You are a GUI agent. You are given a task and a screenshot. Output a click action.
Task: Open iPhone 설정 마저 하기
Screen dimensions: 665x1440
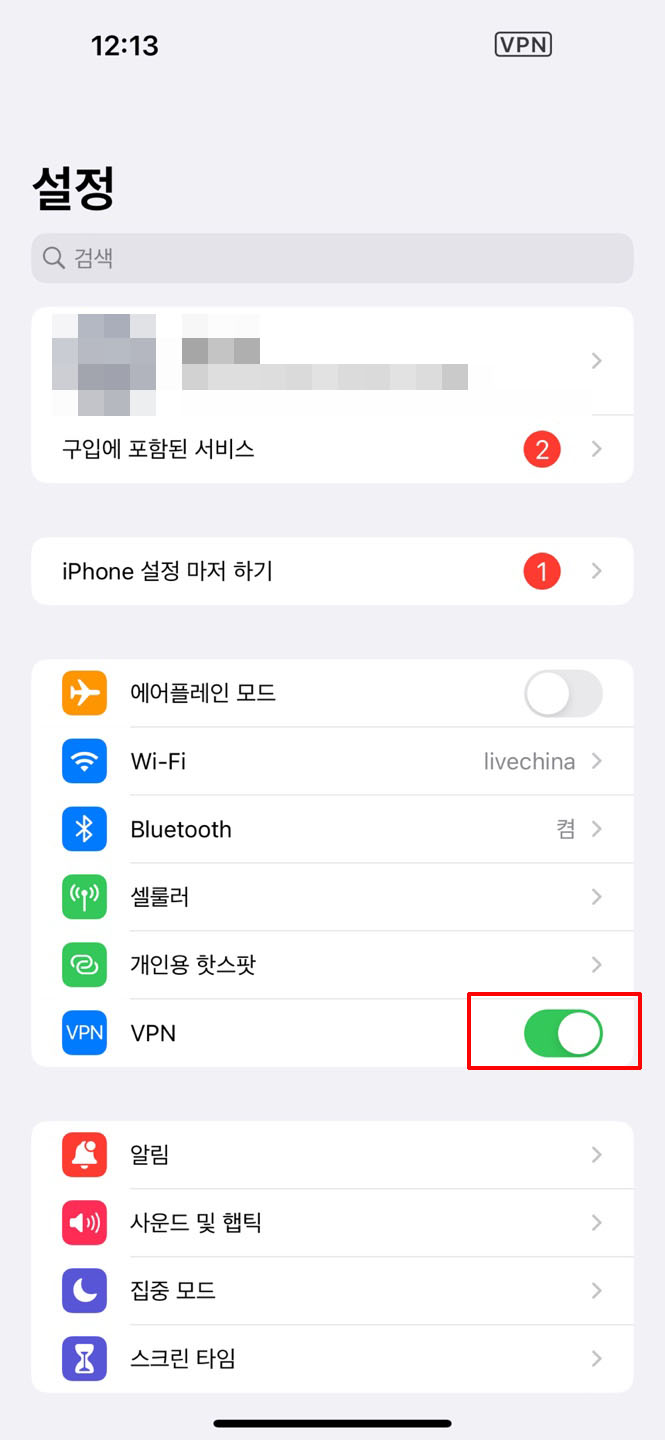[332, 571]
